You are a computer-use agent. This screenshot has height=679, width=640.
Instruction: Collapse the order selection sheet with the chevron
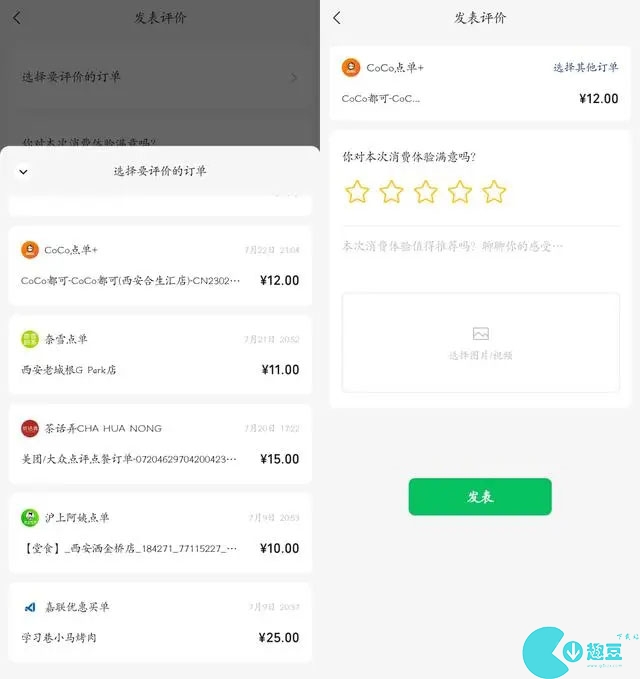click(x=23, y=172)
